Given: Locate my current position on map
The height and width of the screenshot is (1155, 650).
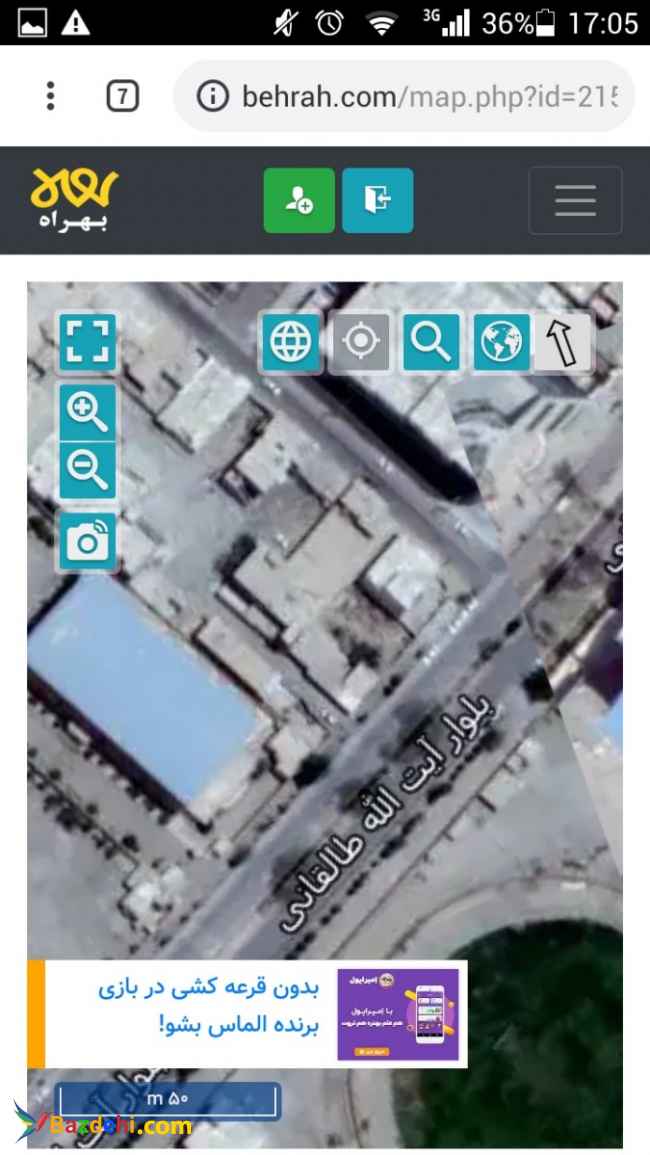Looking at the screenshot, I should [360, 343].
